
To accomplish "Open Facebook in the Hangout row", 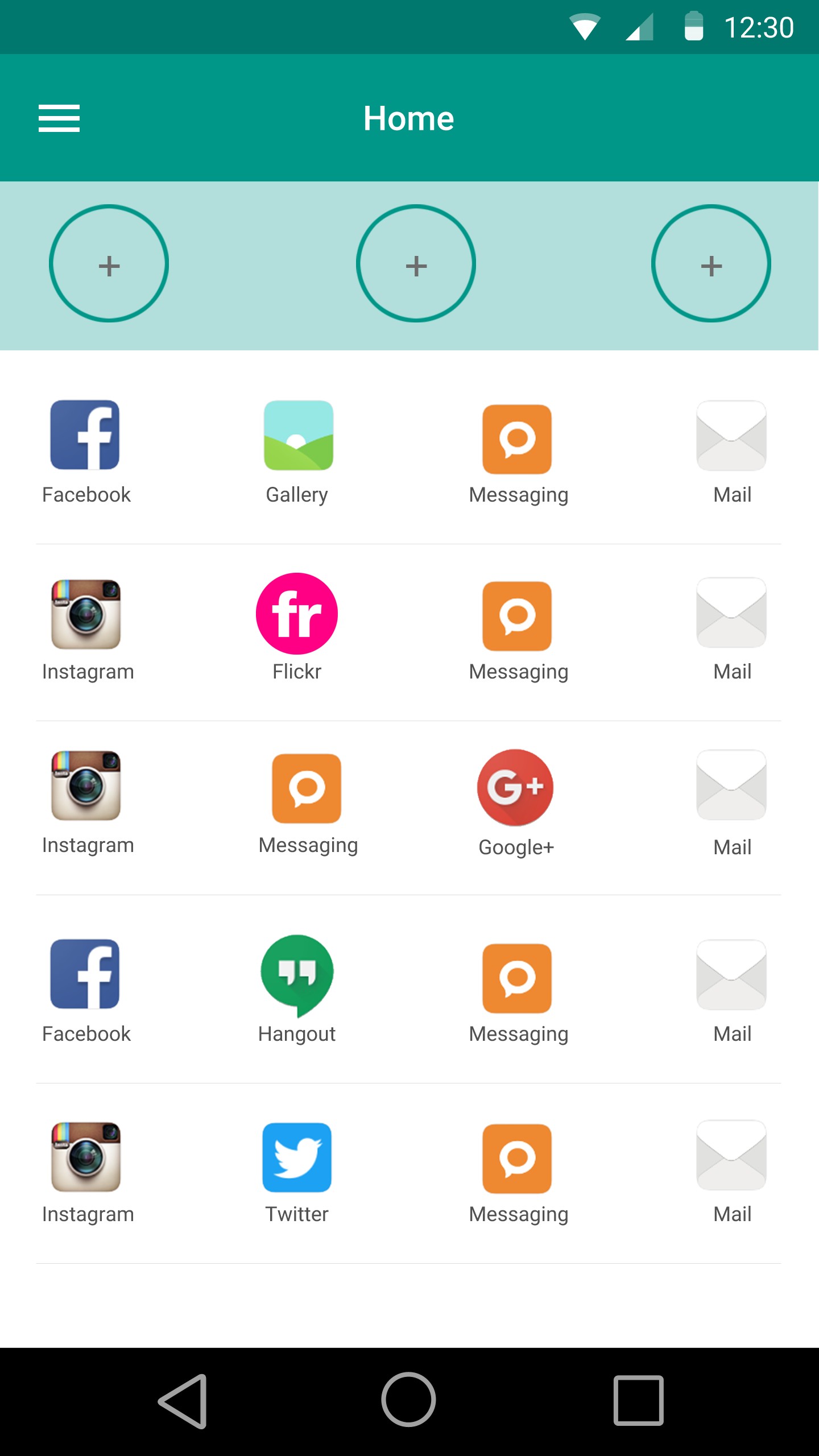I will point(85,975).
